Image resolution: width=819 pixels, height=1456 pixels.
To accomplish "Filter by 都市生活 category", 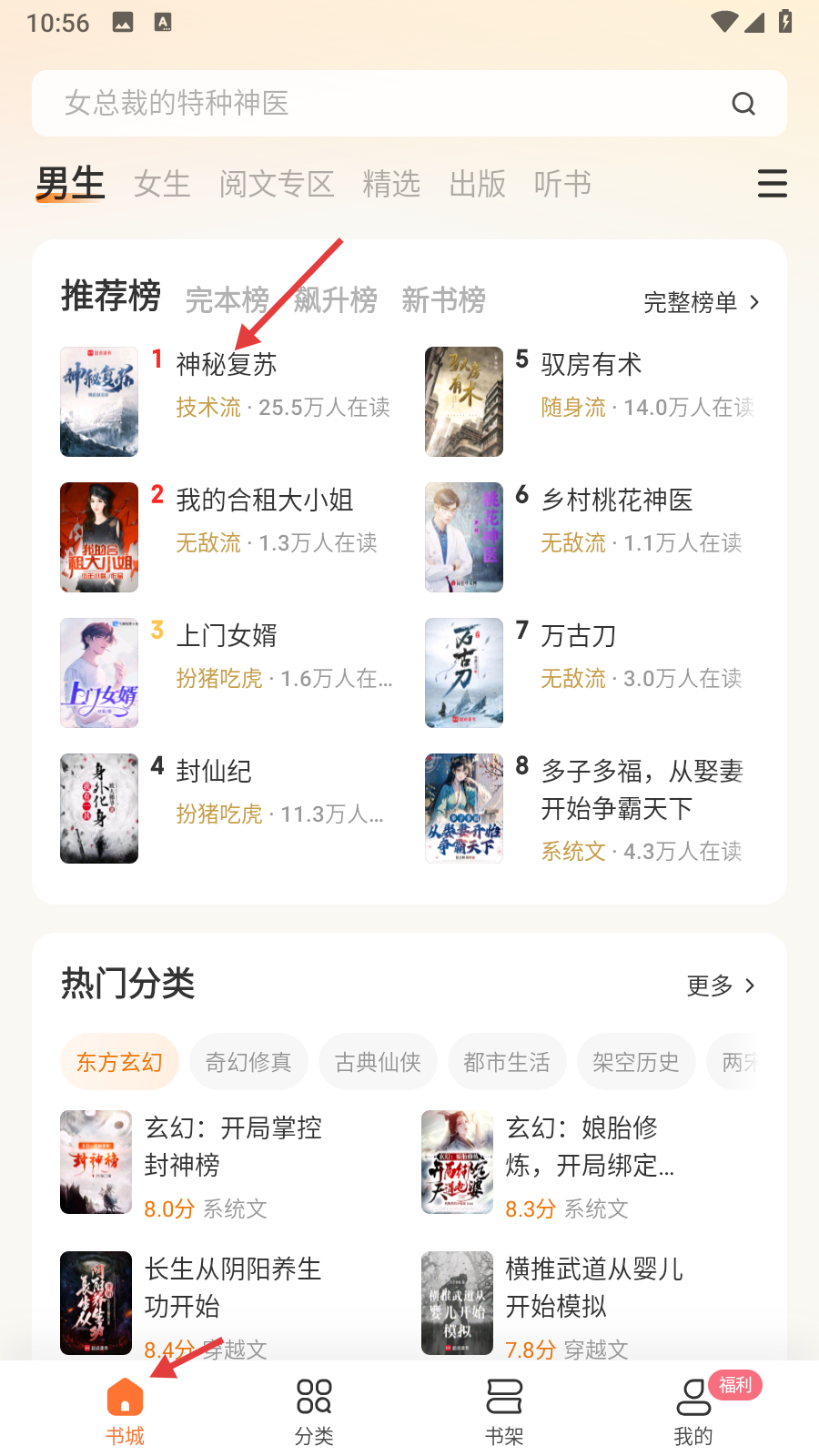I will coord(507,1062).
